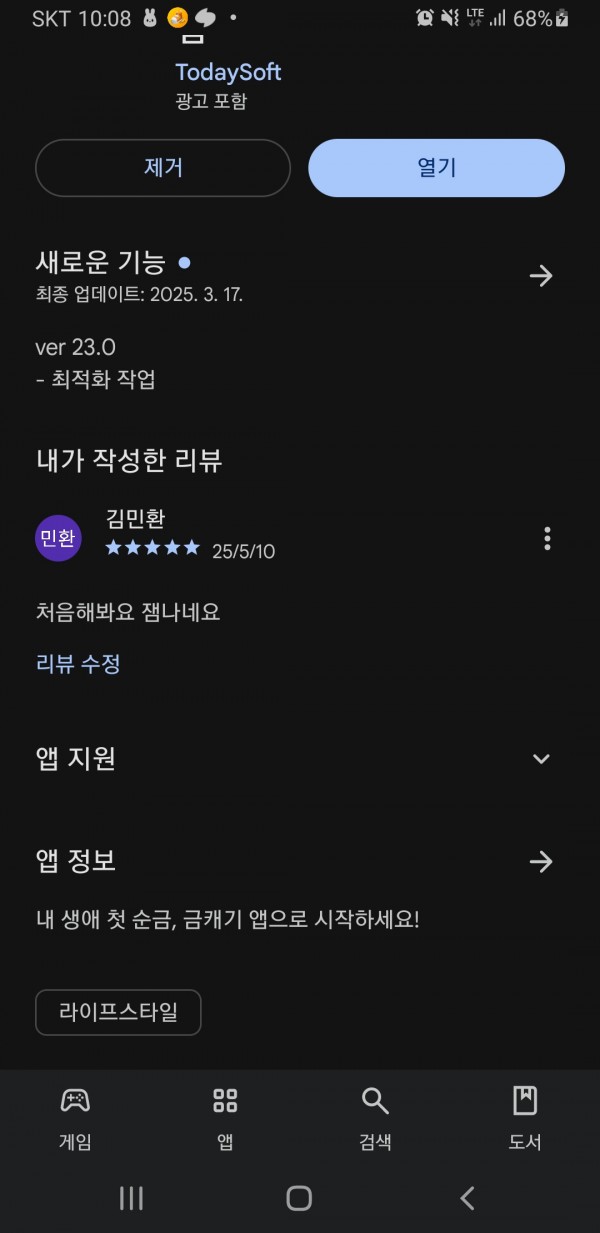Viewport: 600px width, 1233px height.
Task: Switch to the 게임 tab
Action: point(75,1119)
